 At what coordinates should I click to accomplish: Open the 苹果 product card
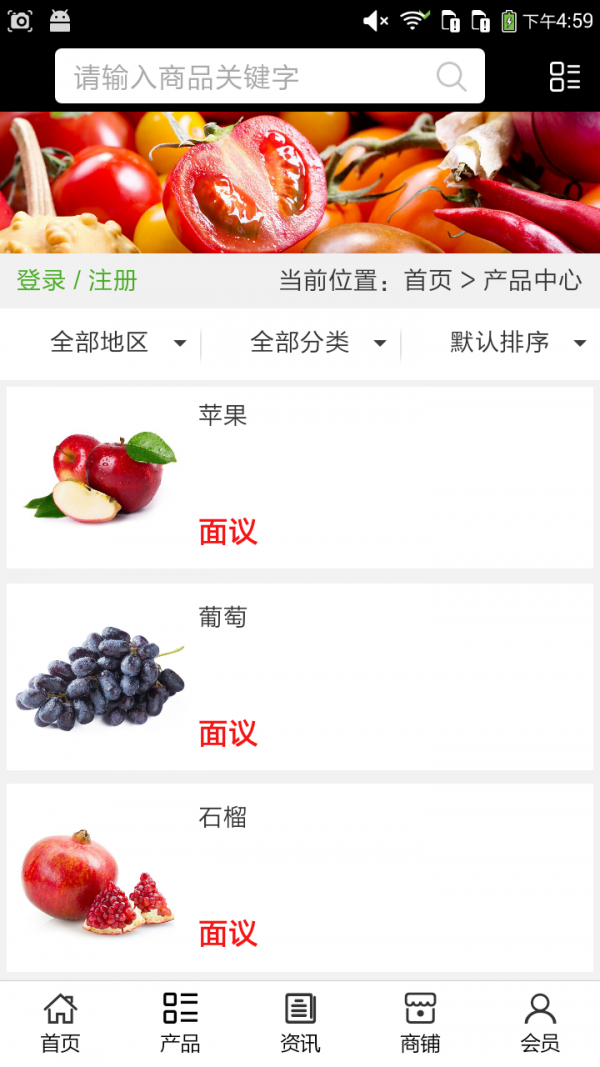coord(300,477)
